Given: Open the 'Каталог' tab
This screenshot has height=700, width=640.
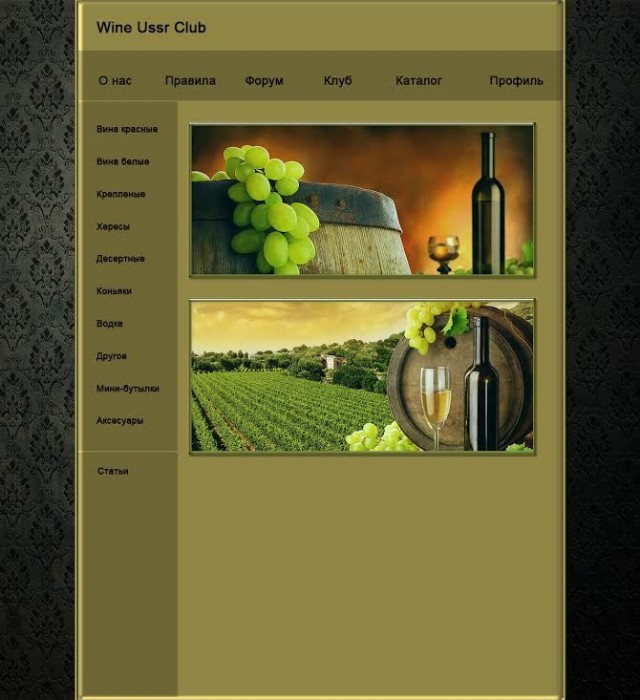Looking at the screenshot, I should pyautogui.click(x=418, y=81).
